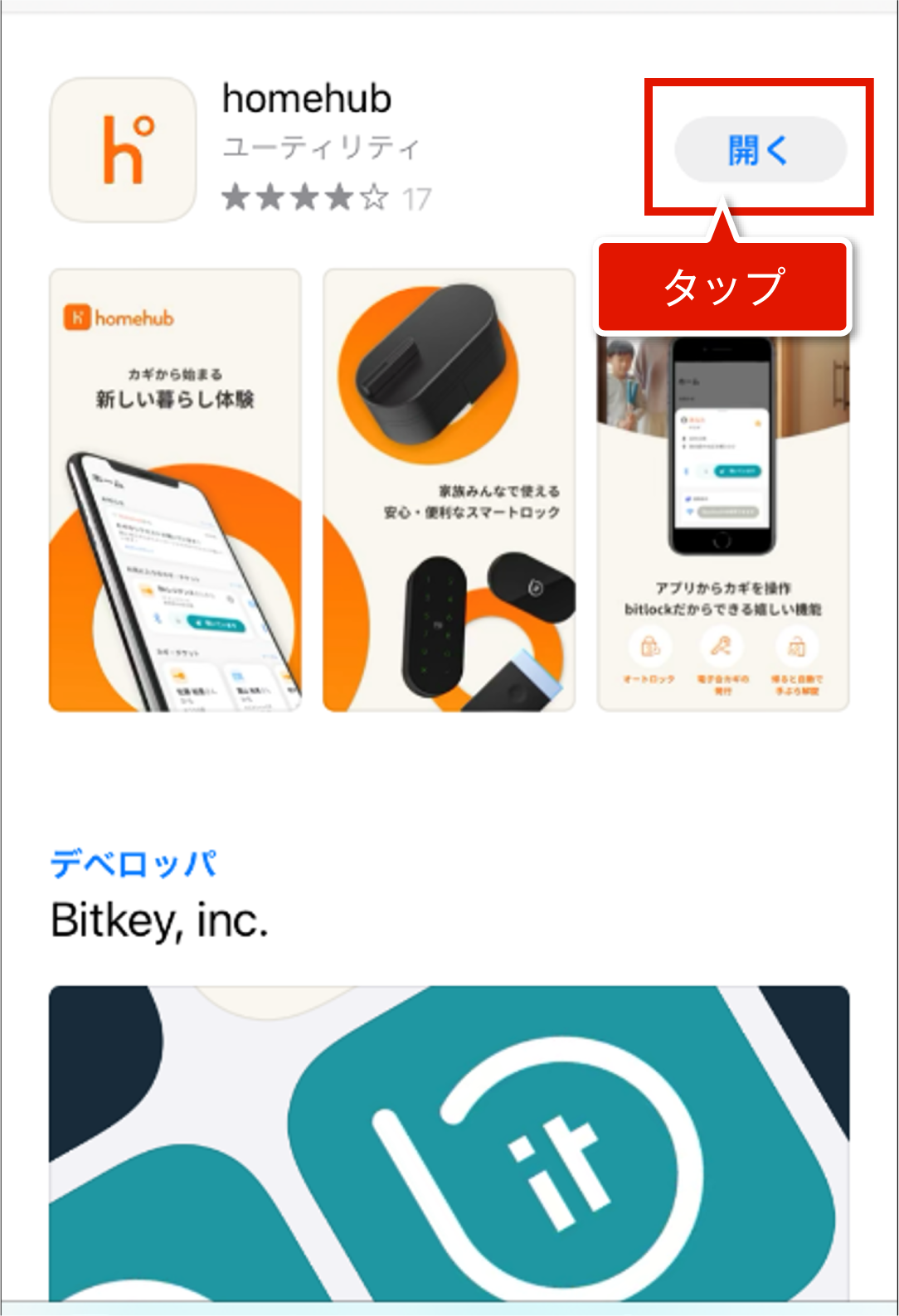Open the デベロッパ Bitkey, inc. developer page
899x1316 pixels.
159,896
